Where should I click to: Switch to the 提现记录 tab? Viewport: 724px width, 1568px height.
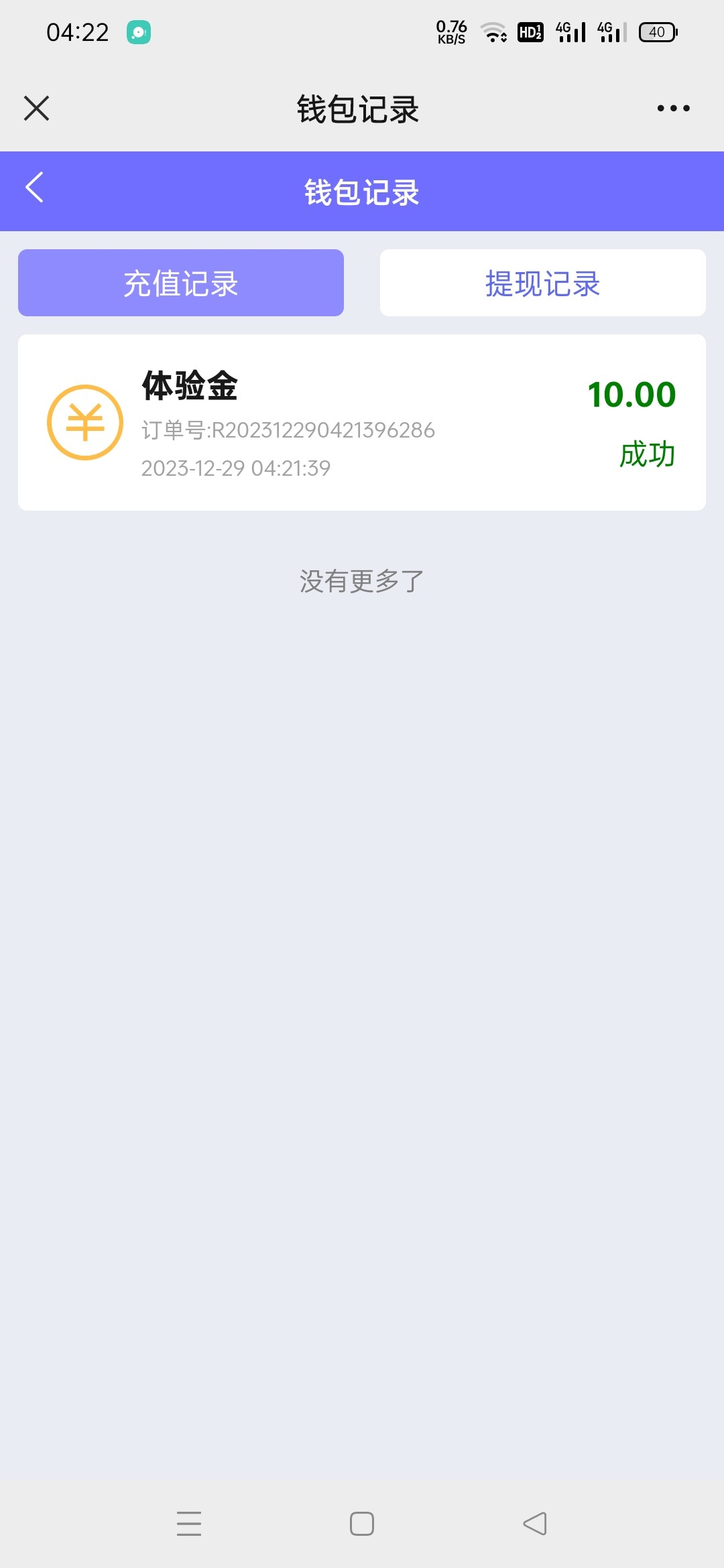click(x=542, y=283)
